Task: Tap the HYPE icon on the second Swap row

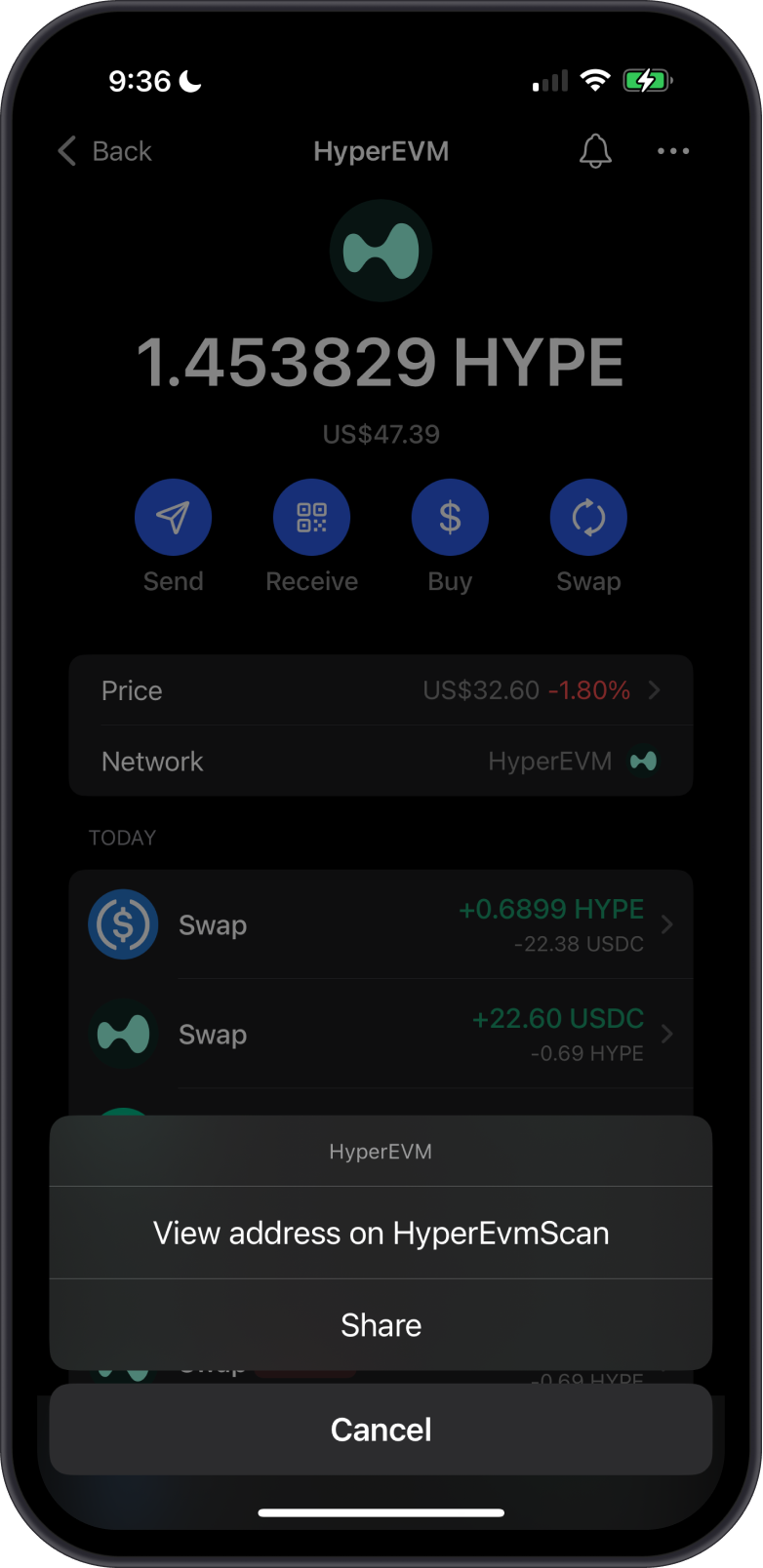Action: pos(123,1034)
